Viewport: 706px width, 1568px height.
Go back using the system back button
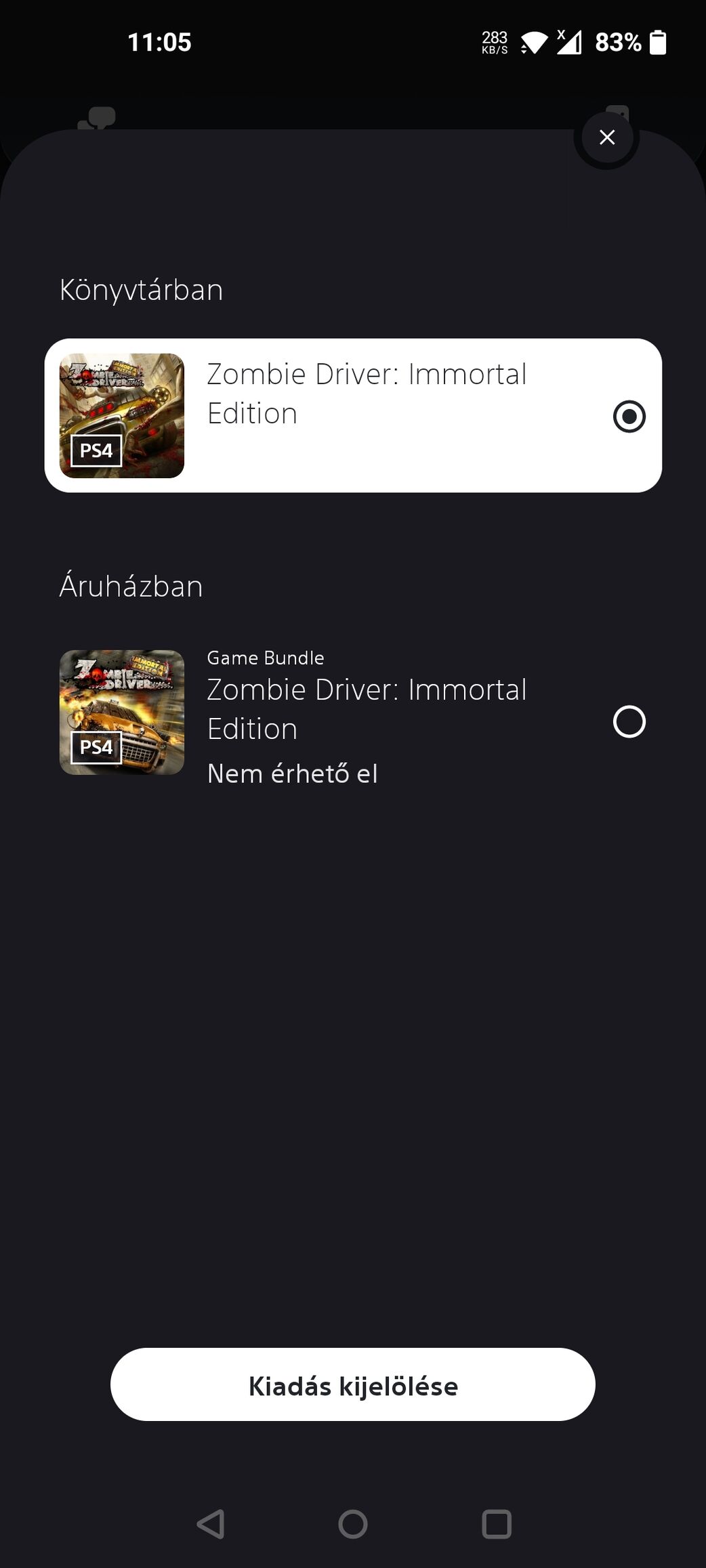coord(211,1524)
